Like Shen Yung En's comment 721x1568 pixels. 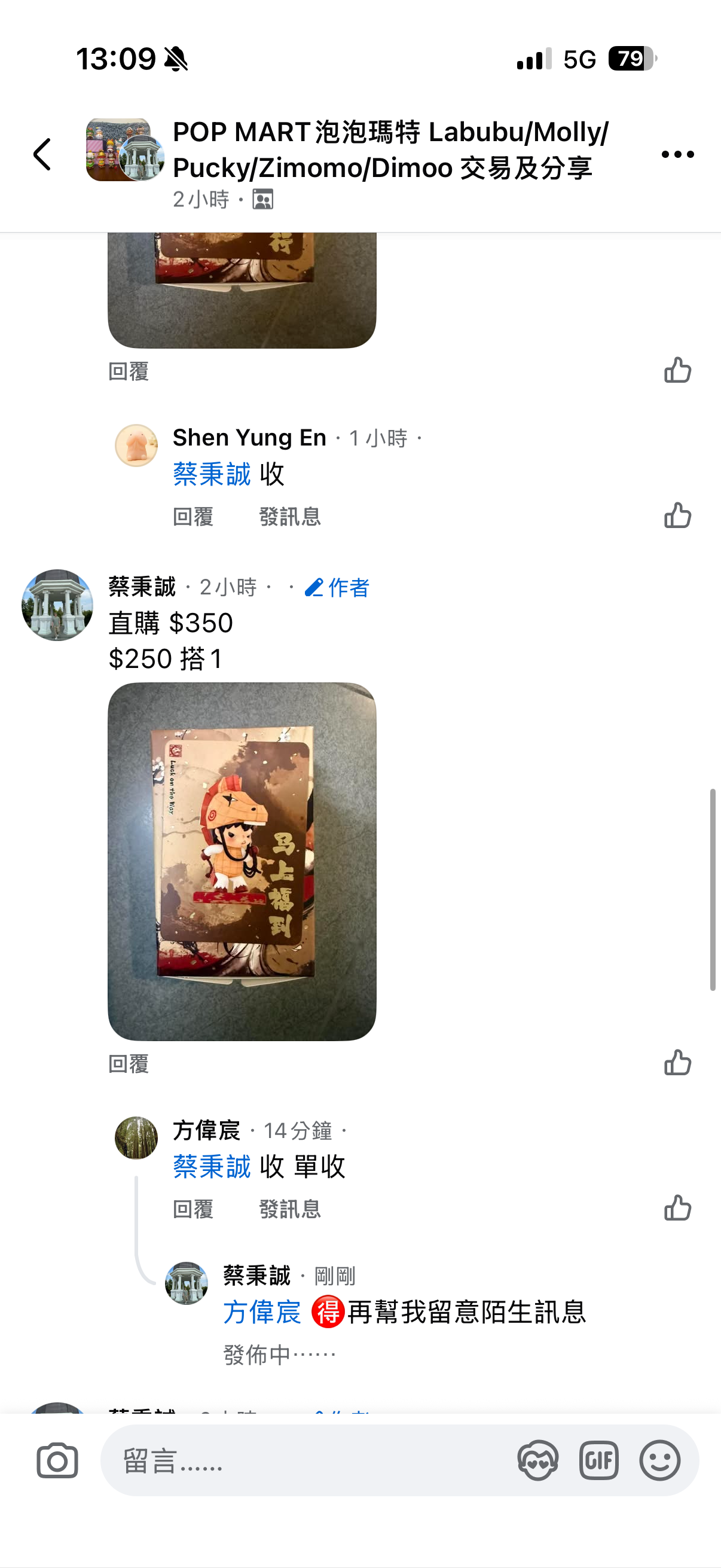tap(677, 515)
